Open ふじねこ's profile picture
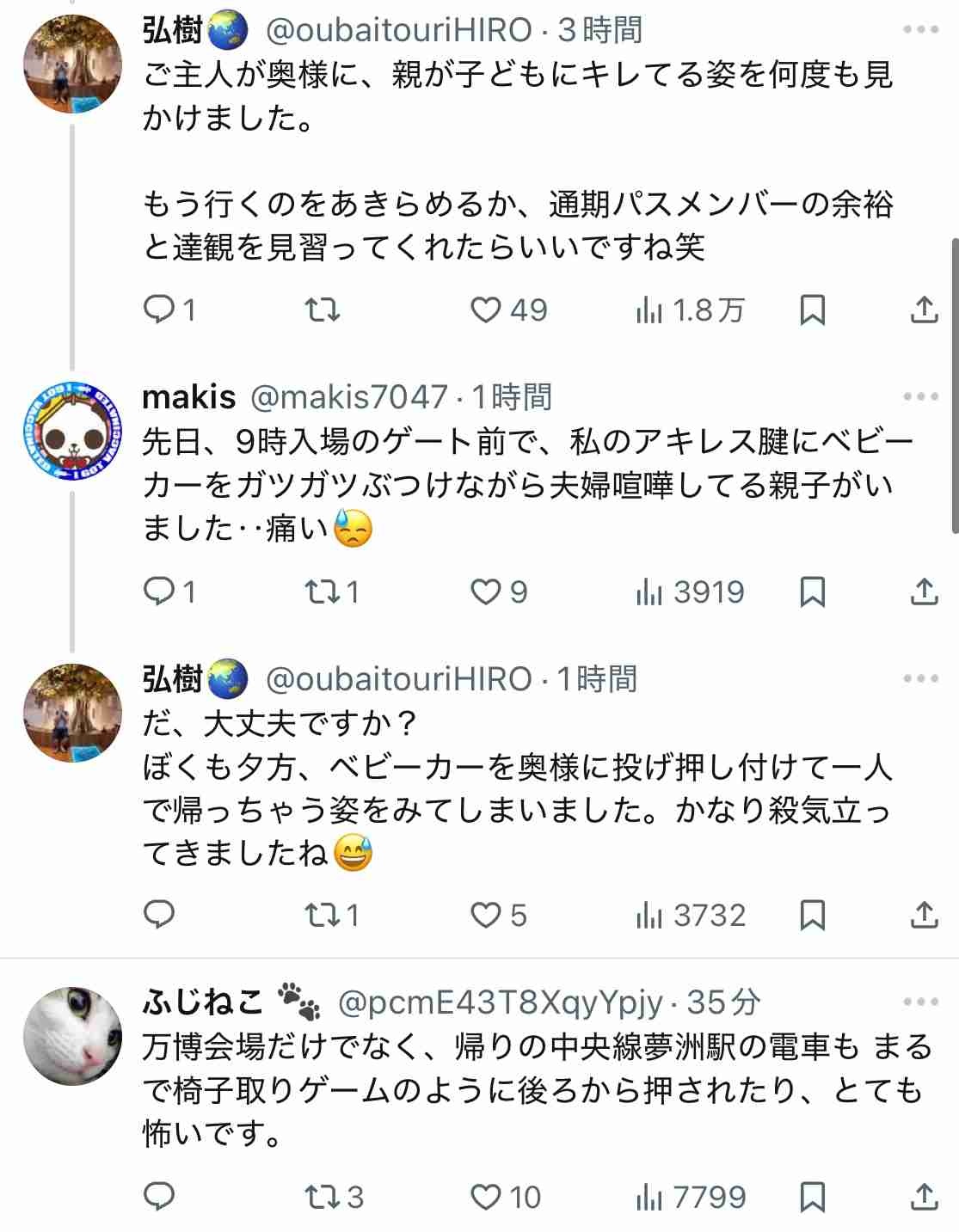 click(x=72, y=1036)
